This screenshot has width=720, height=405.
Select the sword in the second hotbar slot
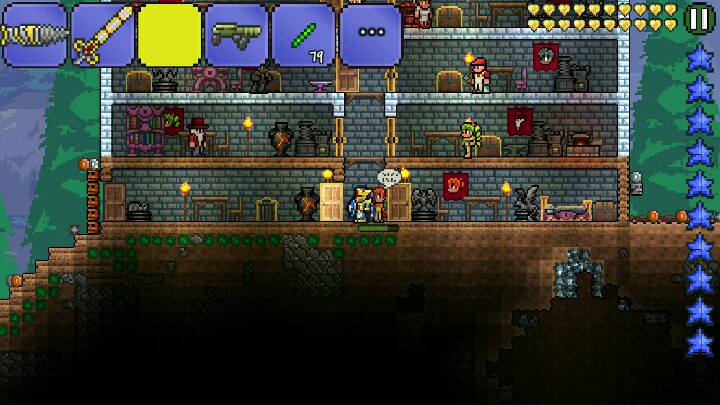(102, 35)
